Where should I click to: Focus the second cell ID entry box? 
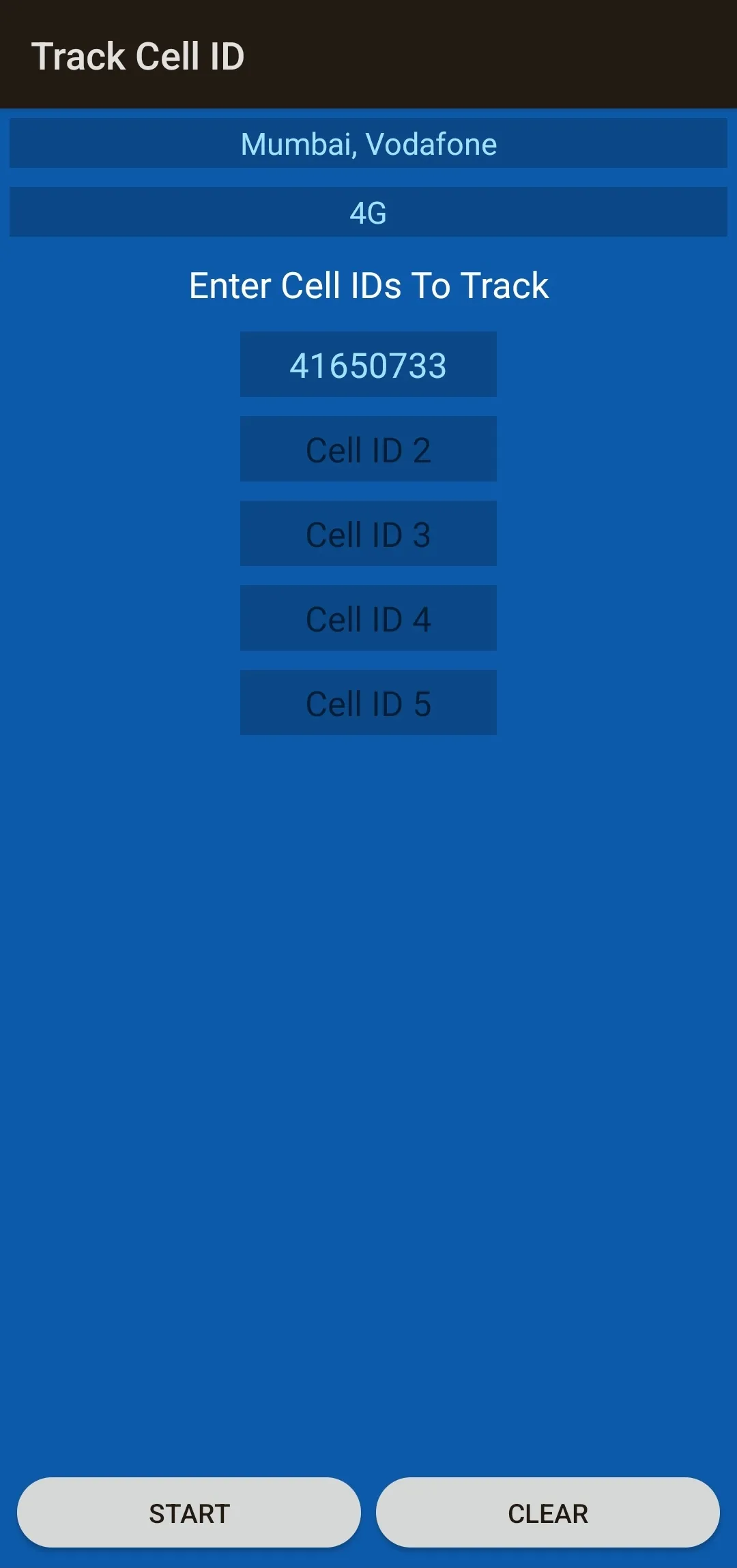tap(369, 449)
